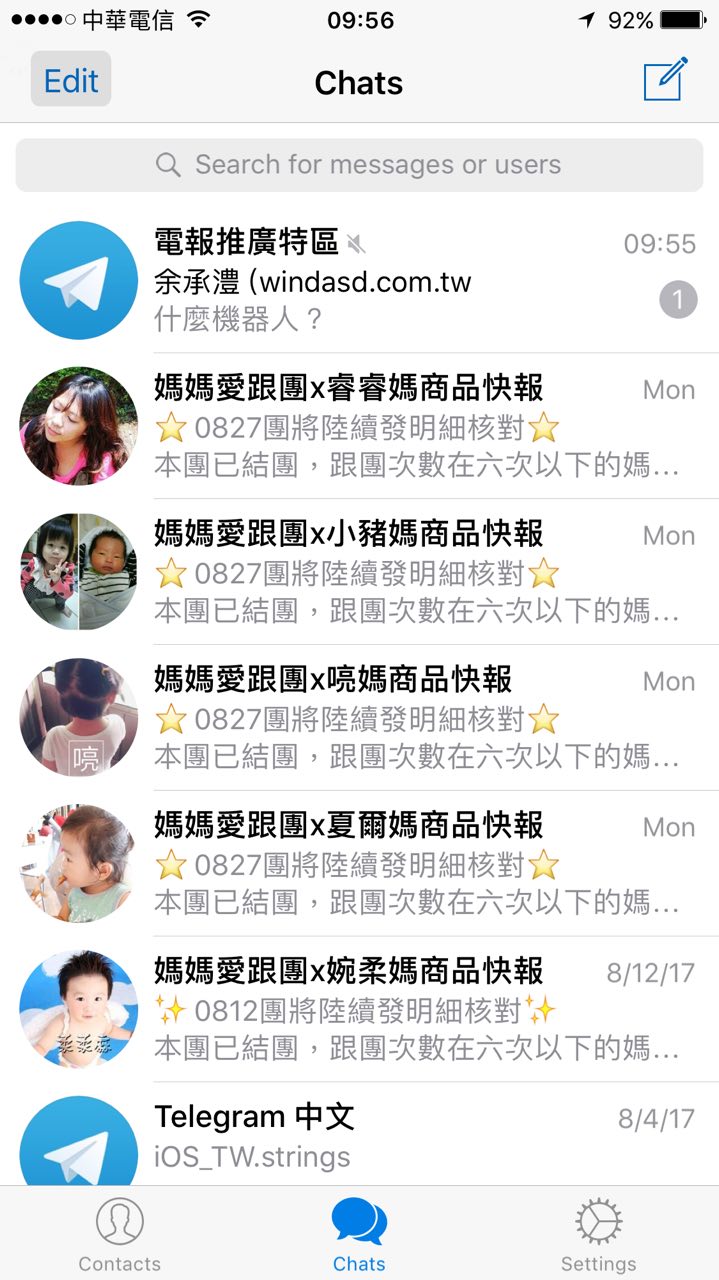Viewport: 719px width, 1280px height.
Task: Tap the Edit button
Action: click(71, 80)
